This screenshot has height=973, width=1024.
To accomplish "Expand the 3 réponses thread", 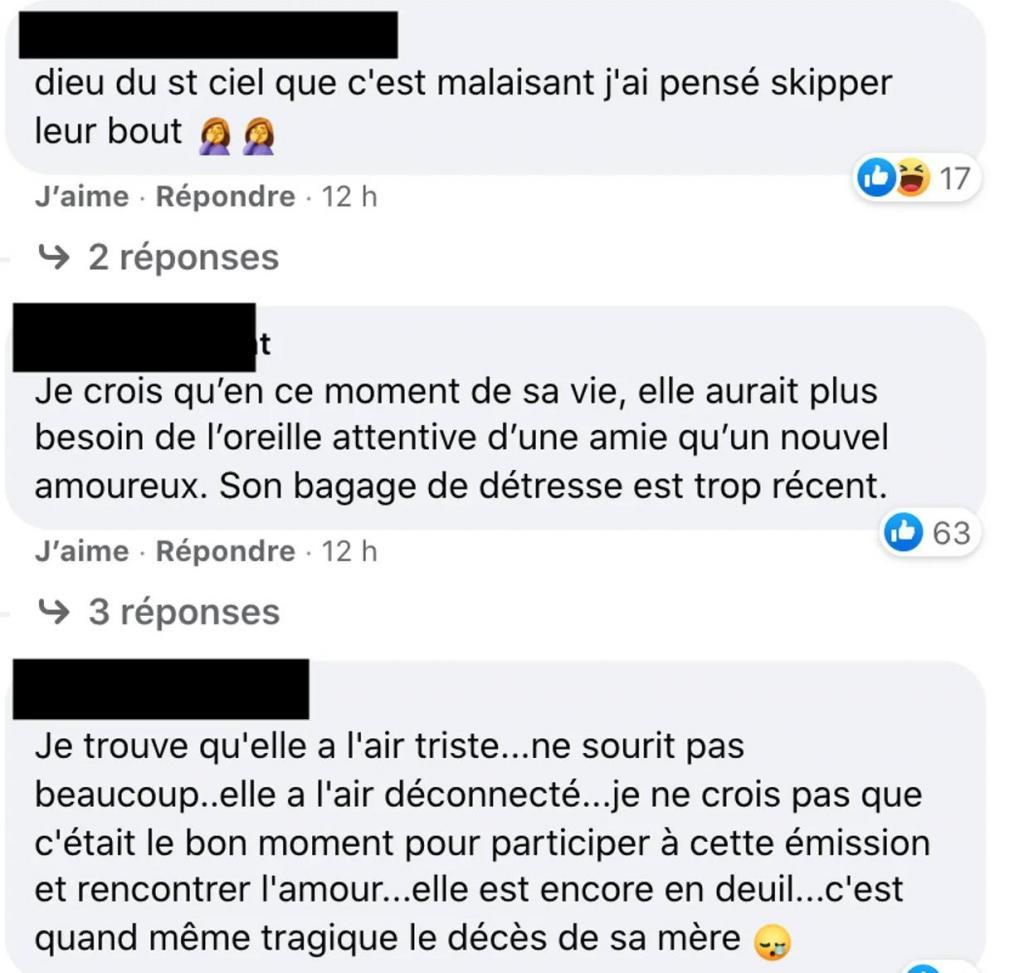I will 182,611.
